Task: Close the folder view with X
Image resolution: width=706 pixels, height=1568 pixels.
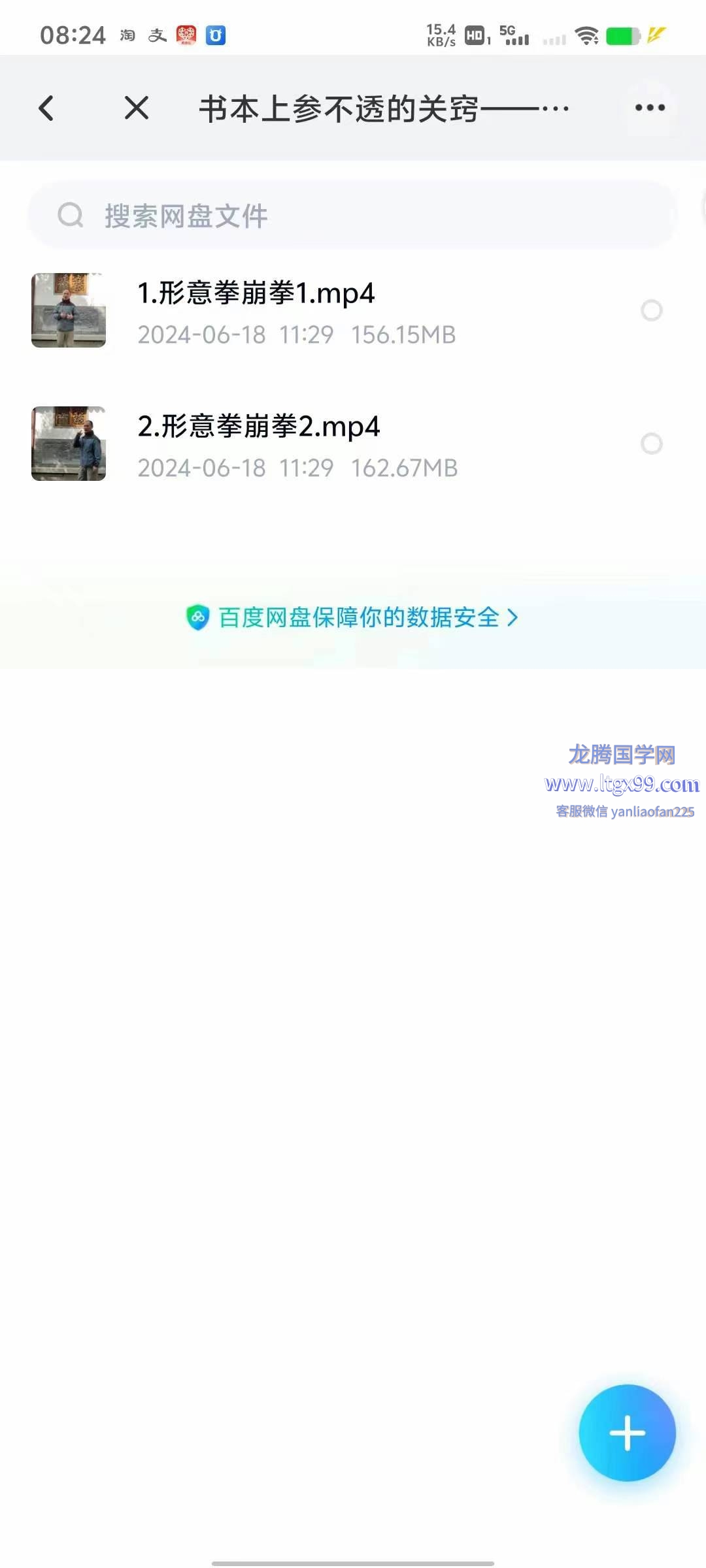Action: coord(137,108)
